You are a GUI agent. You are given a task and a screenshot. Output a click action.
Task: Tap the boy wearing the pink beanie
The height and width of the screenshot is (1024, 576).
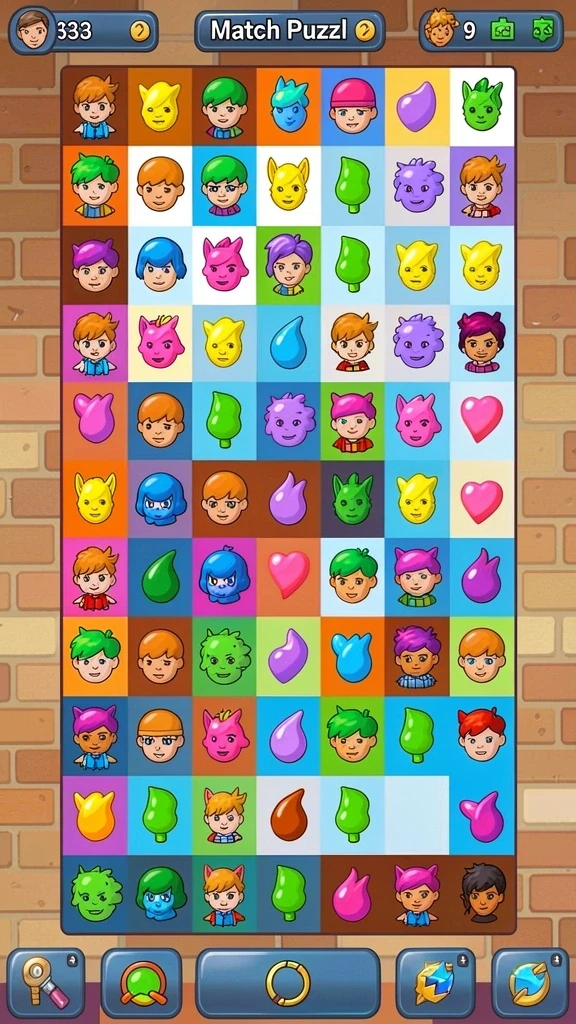[x=353, y=106]
